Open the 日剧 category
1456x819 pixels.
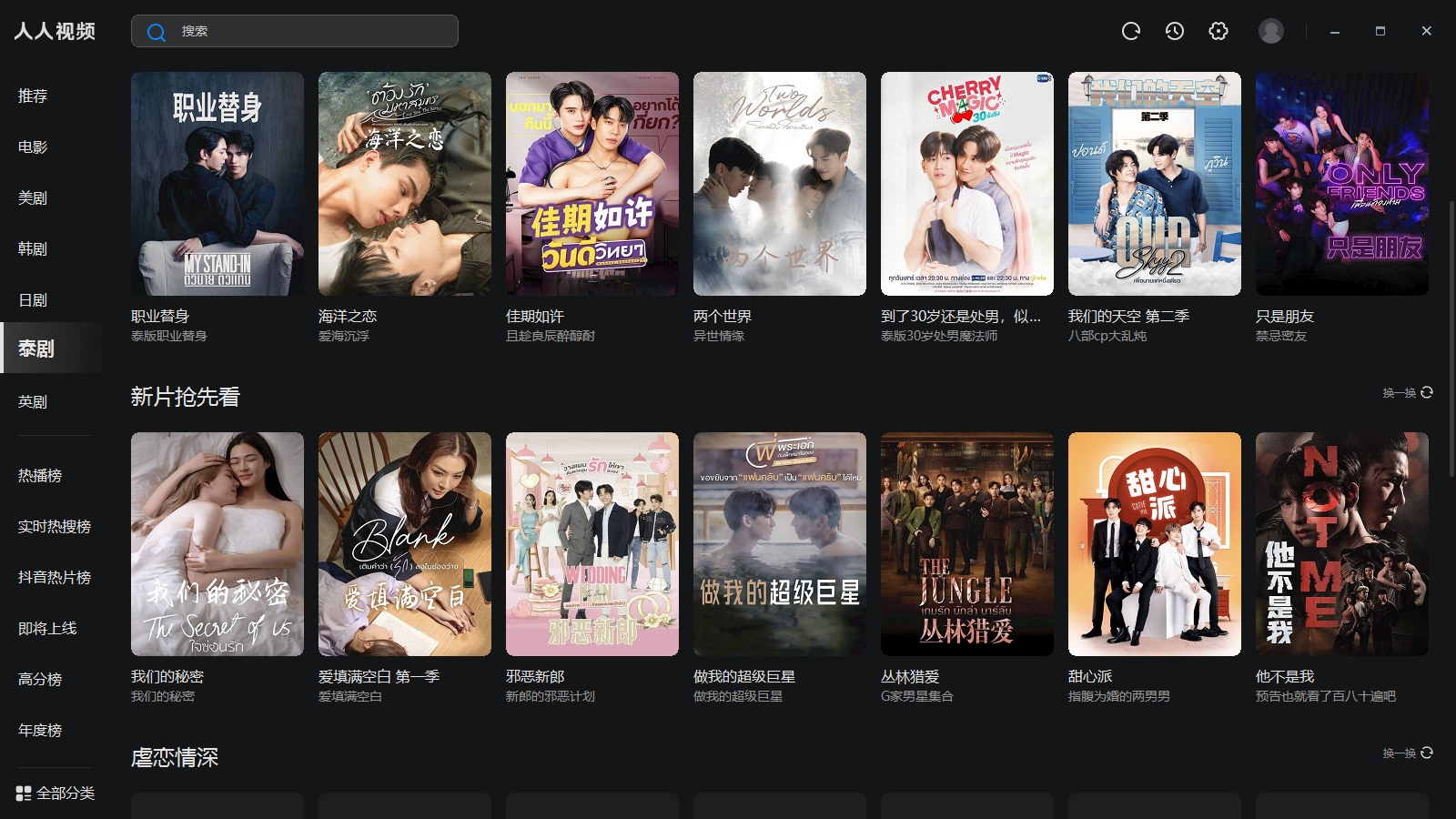pyautogui.click(x=33, y=299)
